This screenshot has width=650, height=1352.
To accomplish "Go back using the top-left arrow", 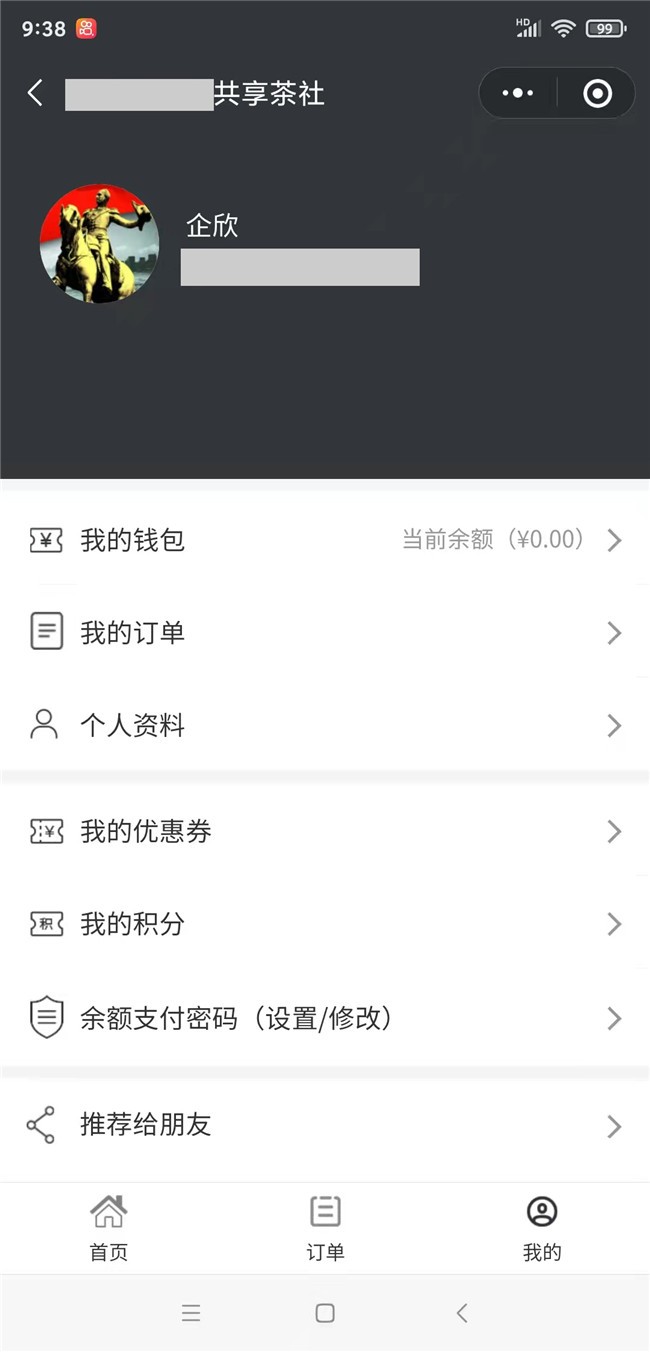I will [35, 94].
